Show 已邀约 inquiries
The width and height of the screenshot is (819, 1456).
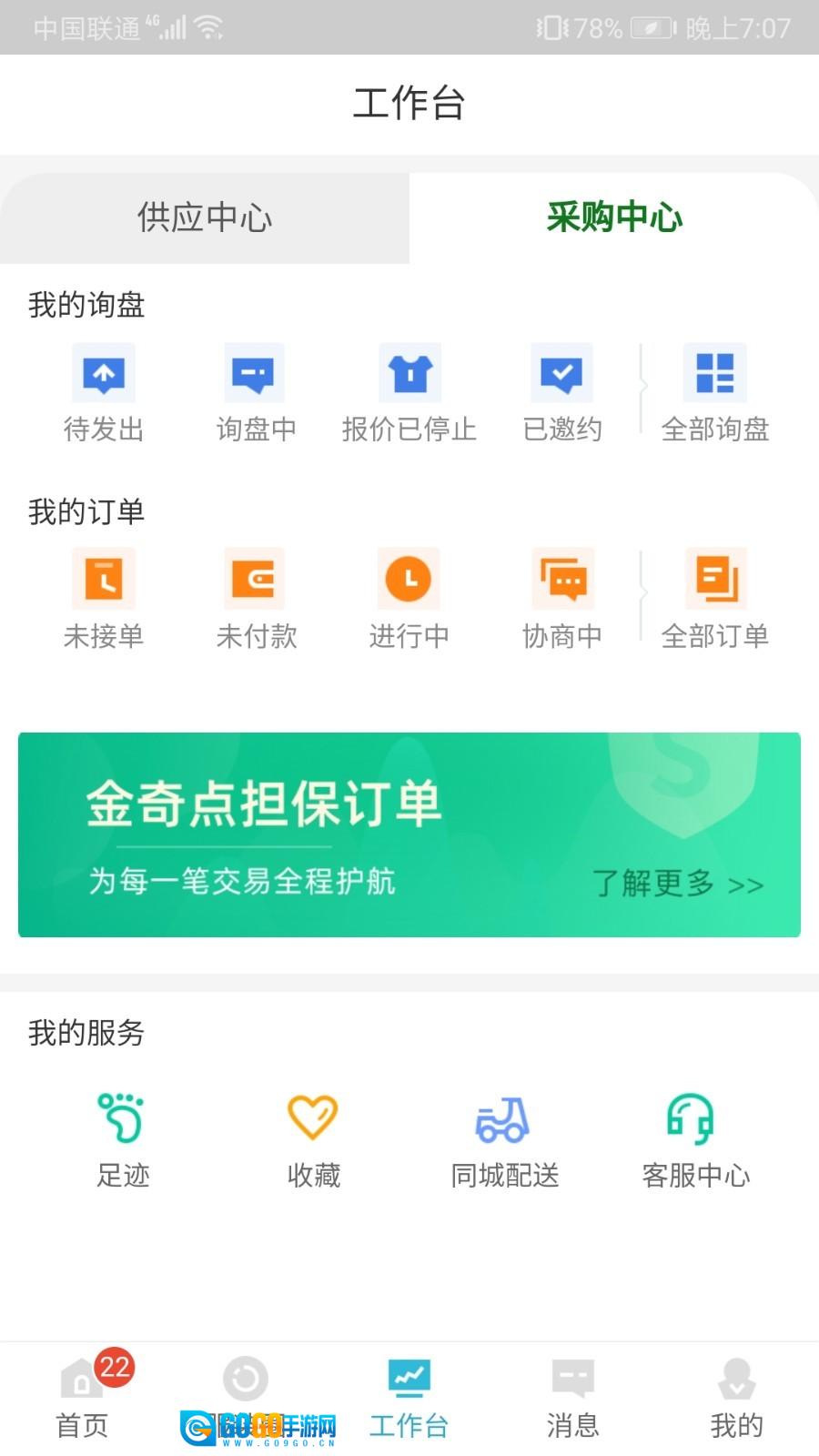(562, 393)
